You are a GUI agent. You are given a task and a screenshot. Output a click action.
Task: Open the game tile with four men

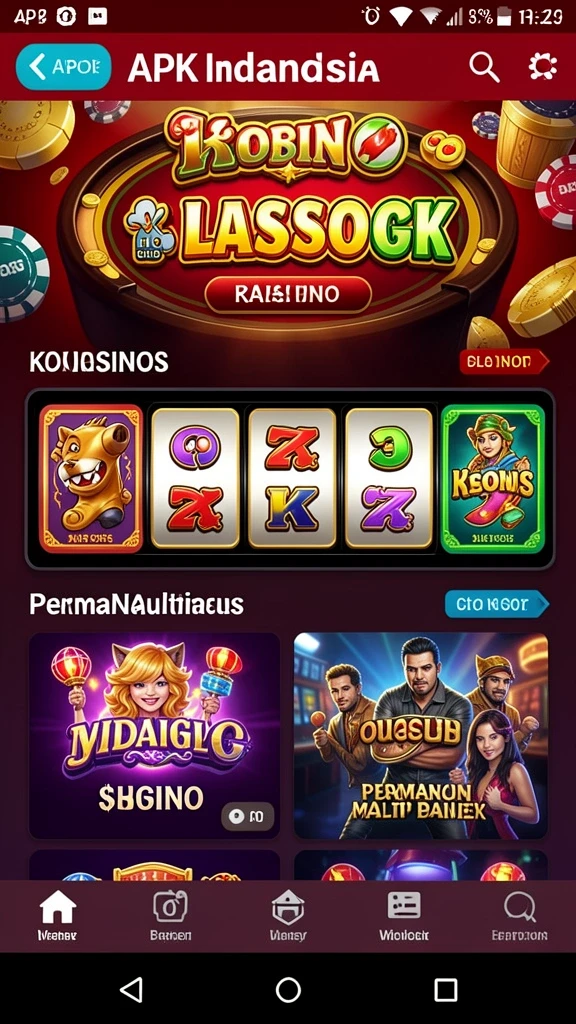(421, 735)
